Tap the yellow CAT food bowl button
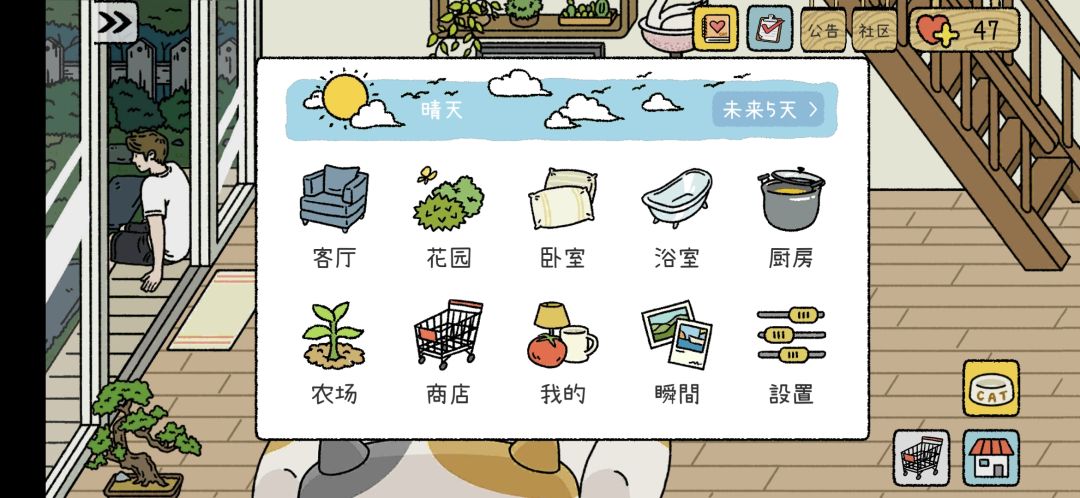 tap(991, 388)
